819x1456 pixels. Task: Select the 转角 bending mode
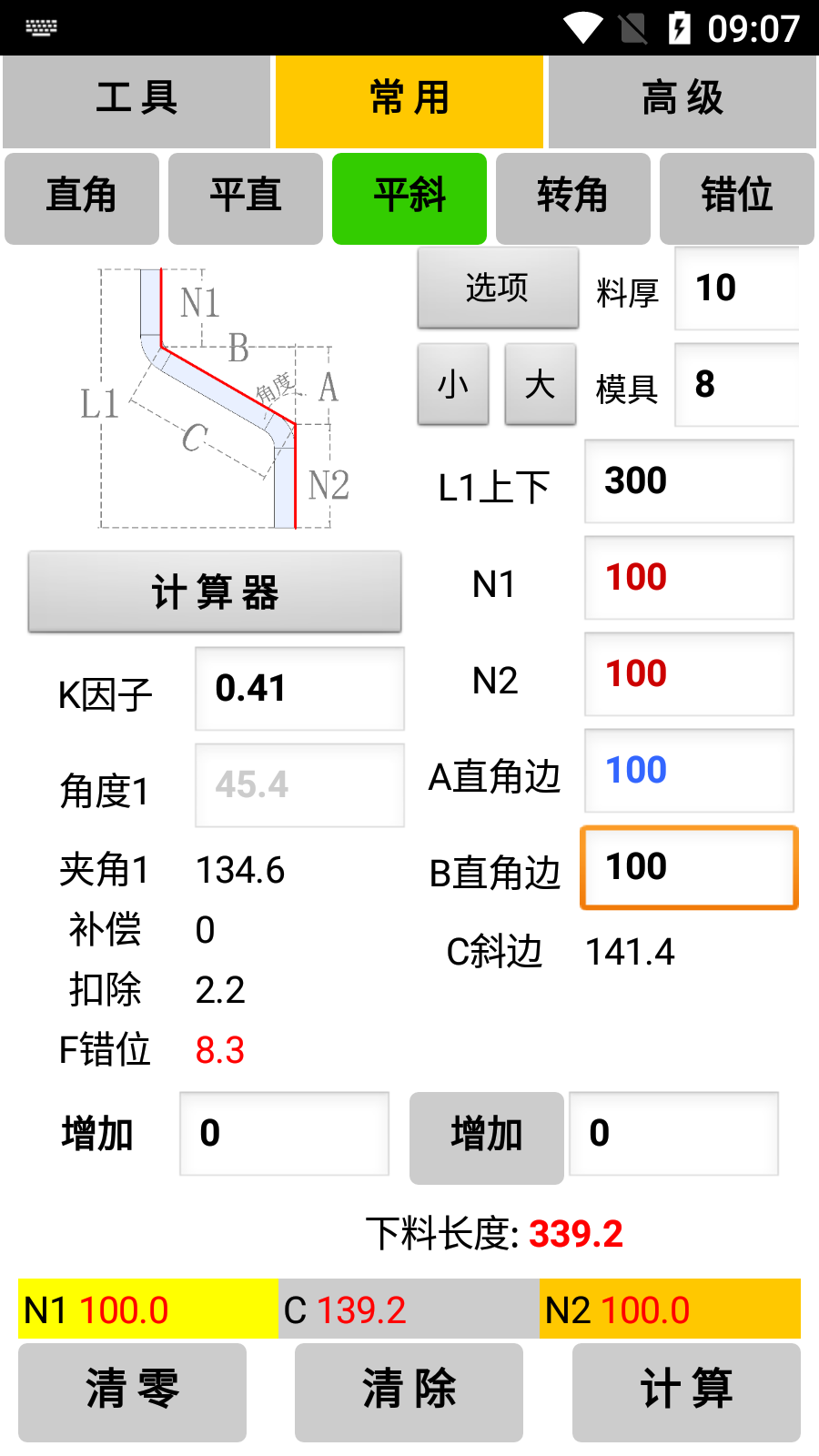572,198
